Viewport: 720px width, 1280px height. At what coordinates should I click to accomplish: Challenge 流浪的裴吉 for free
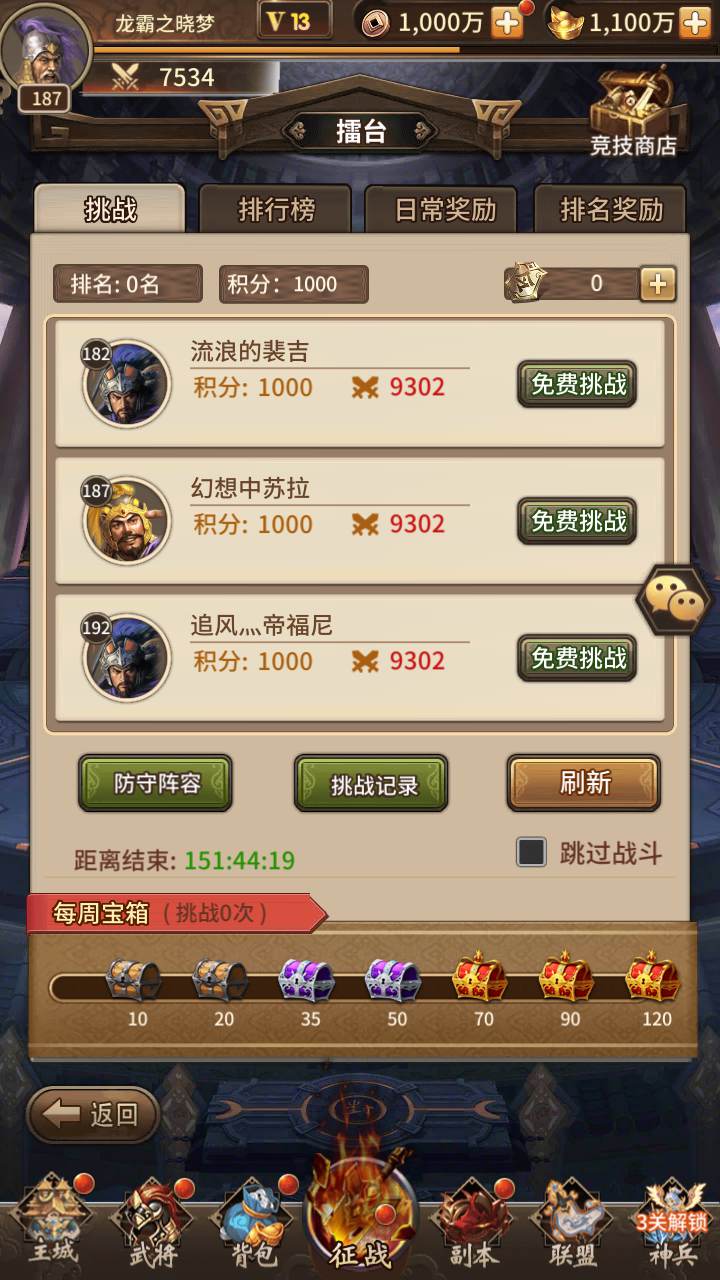tap(577, 385)
